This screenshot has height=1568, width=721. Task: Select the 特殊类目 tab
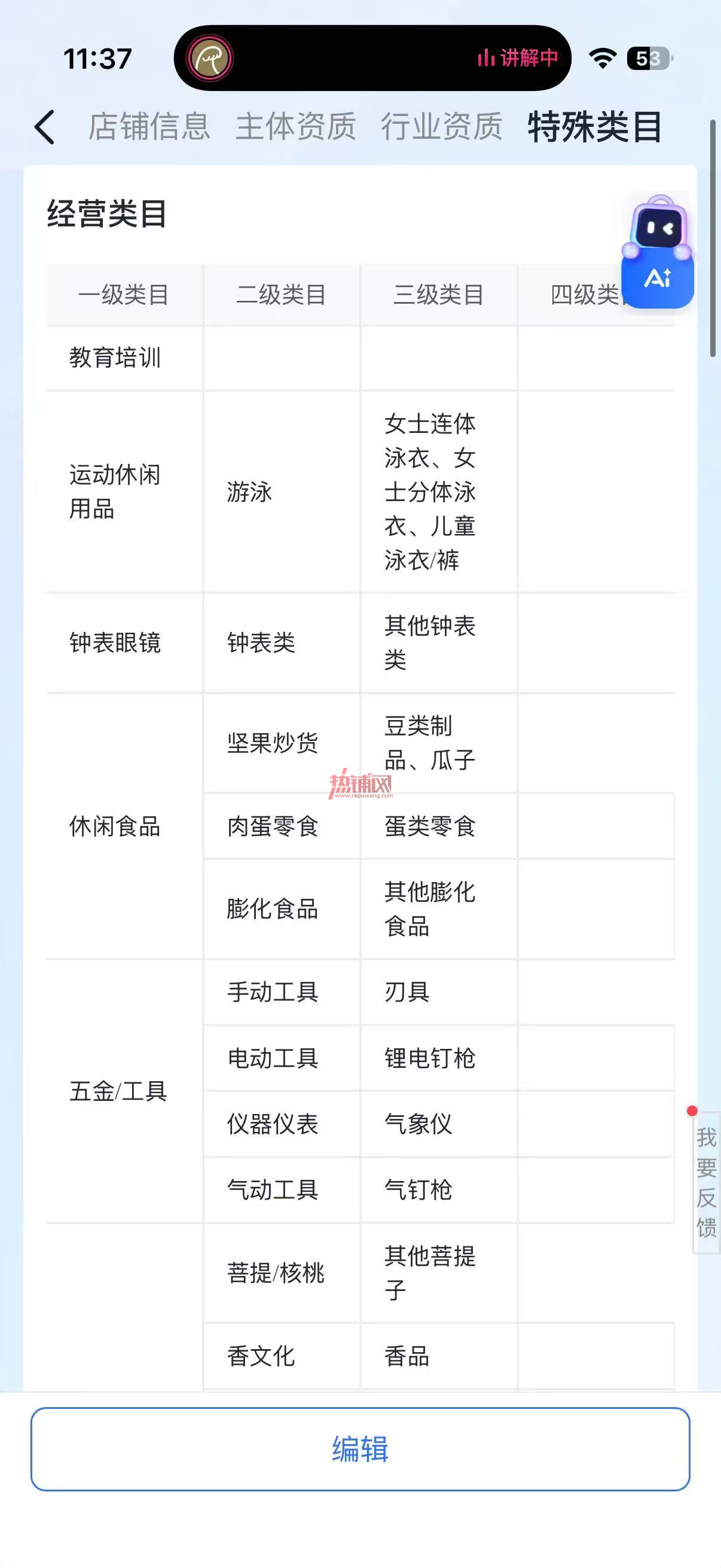594,127
